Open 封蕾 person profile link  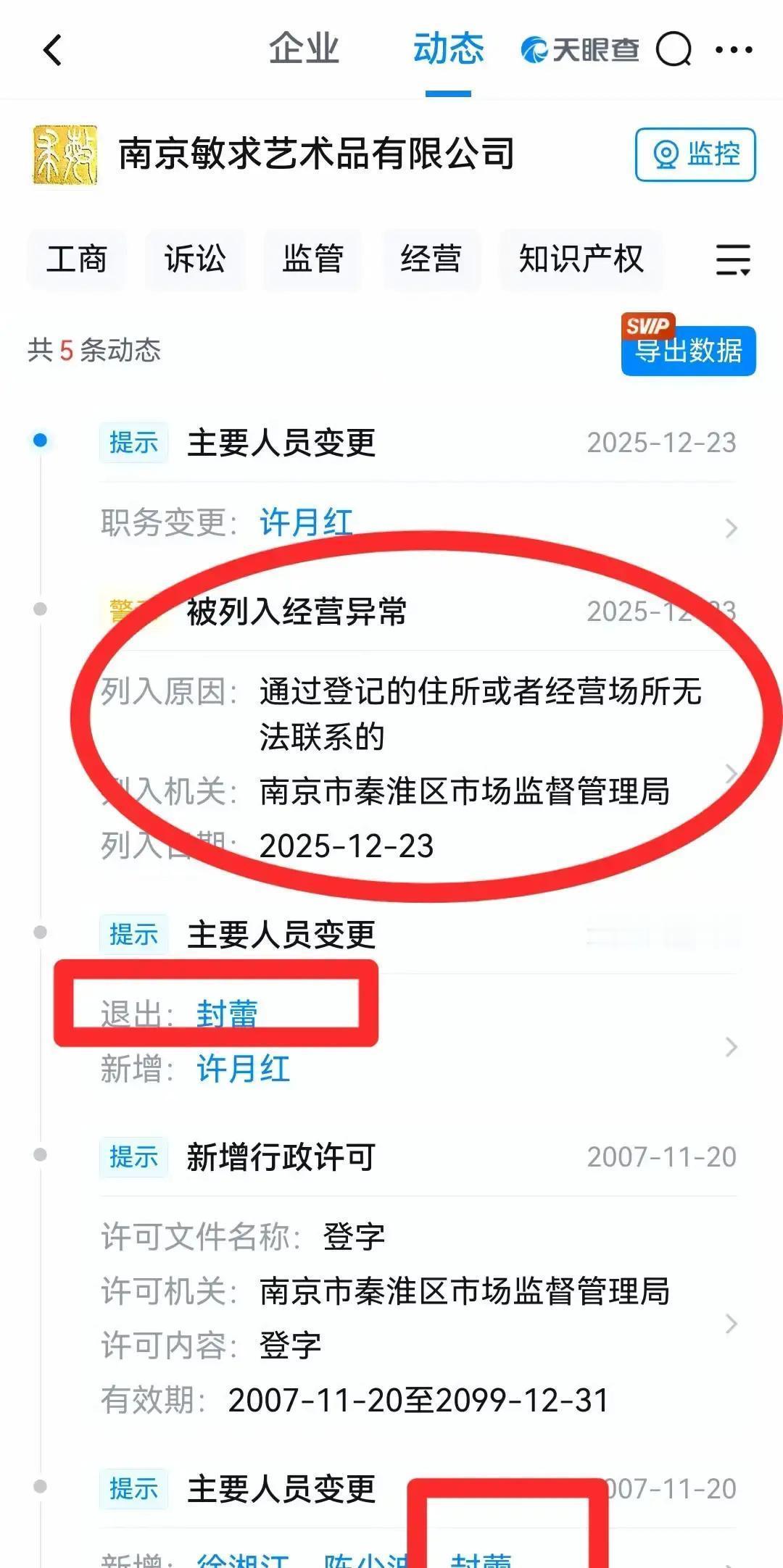click(x=225, y=1012)
